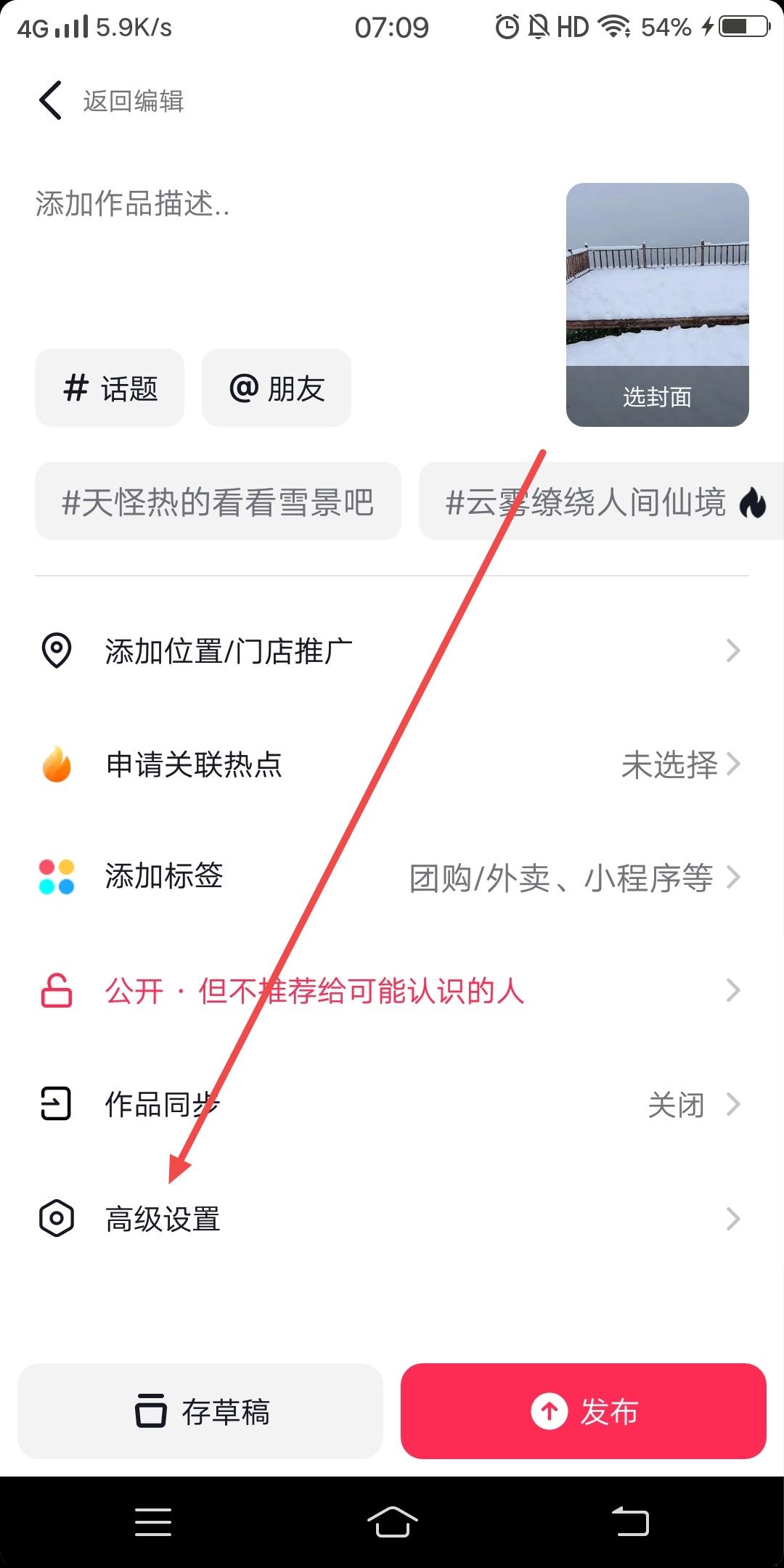Image resolution: width=784 pixels, height=1568 pixels.
Task: Select the @ mention friends icon
Action: click(x=247, y=388)
